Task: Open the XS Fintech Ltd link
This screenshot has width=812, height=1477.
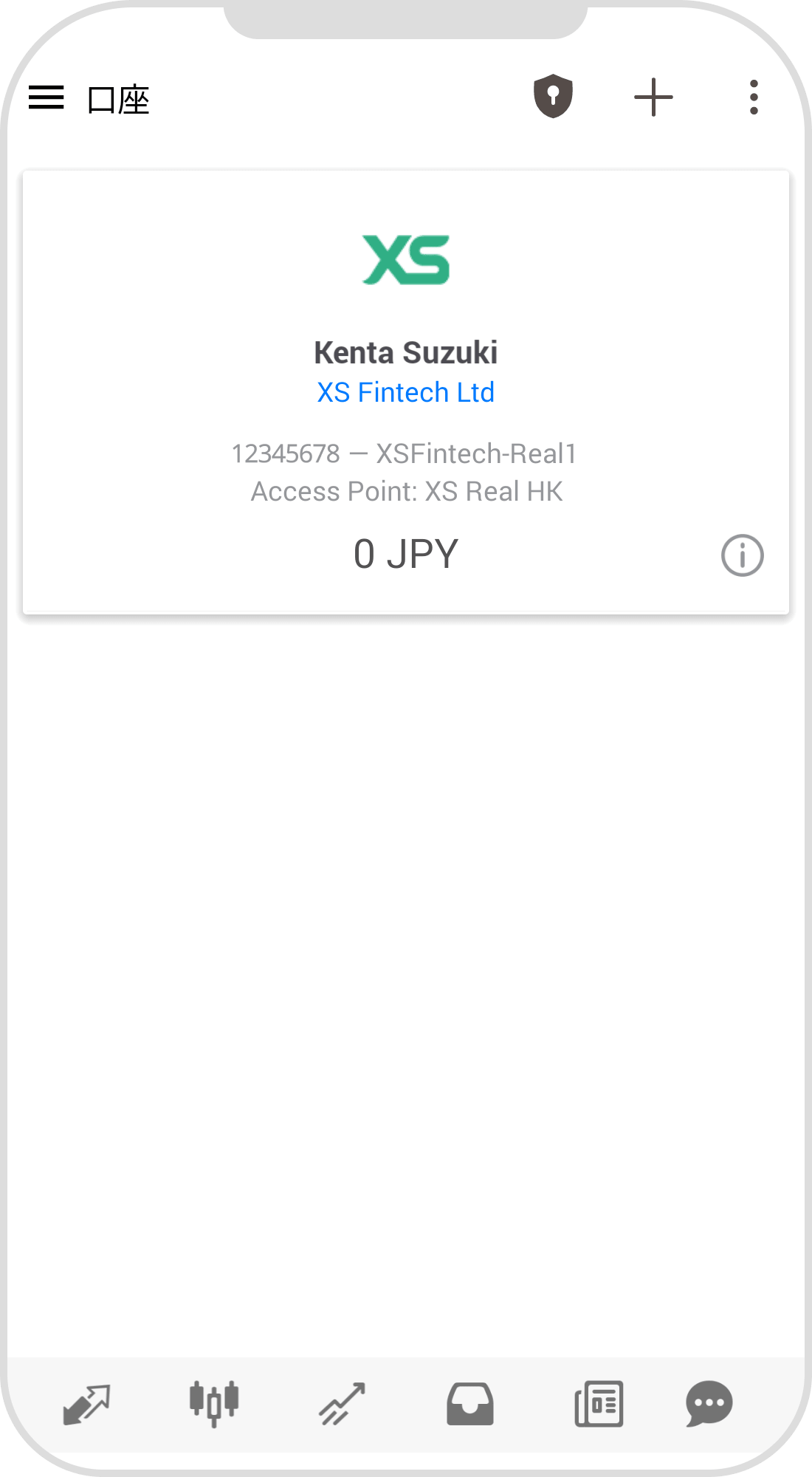Action: coord(405,392)
